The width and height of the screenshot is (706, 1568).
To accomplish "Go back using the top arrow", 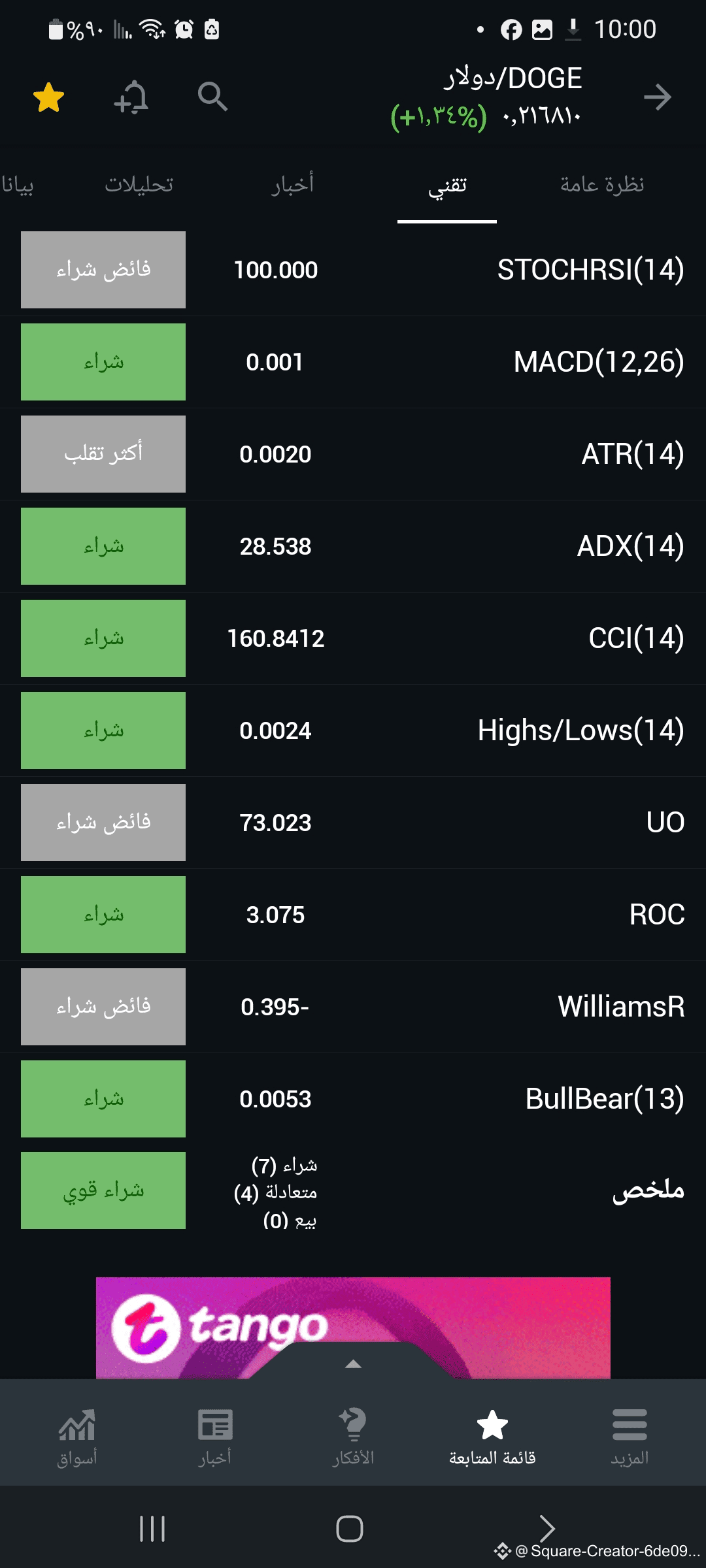I will pos(658,97).
